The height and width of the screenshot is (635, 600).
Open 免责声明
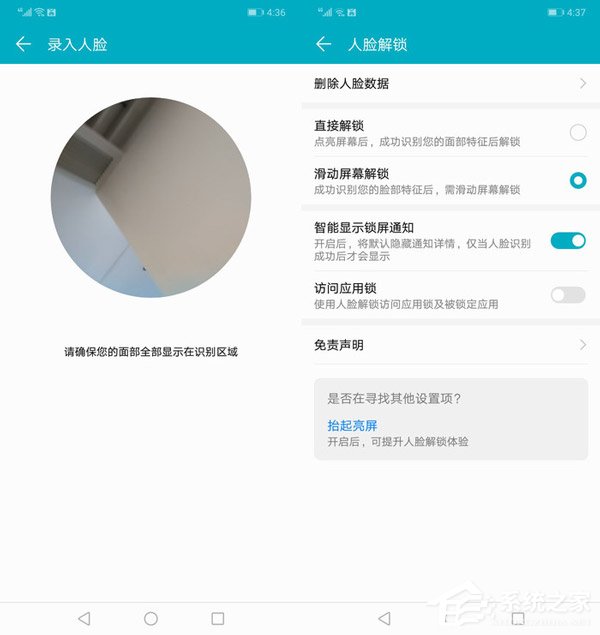[450, 345]
